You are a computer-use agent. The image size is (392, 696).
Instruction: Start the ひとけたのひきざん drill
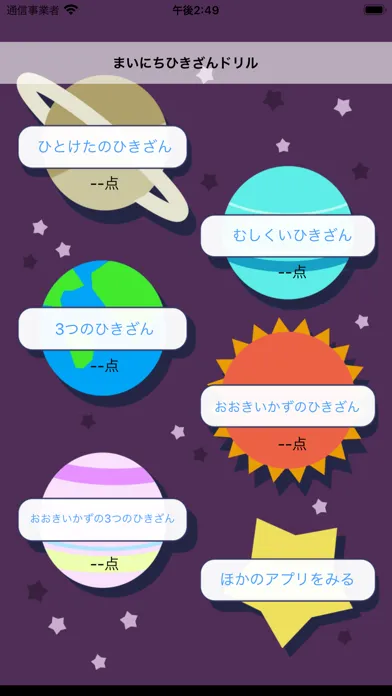(103, 147)
